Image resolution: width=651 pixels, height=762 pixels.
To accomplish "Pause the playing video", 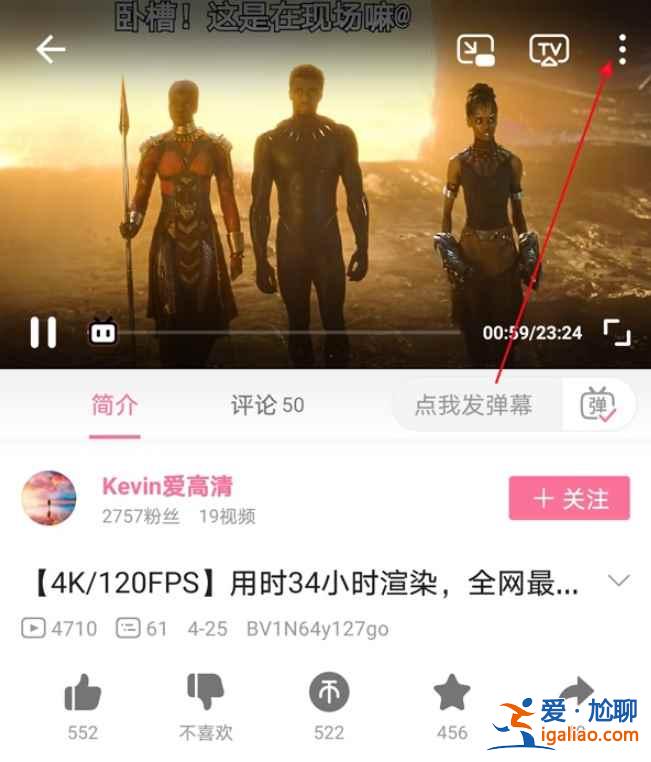I will click(x=43, y=332).
